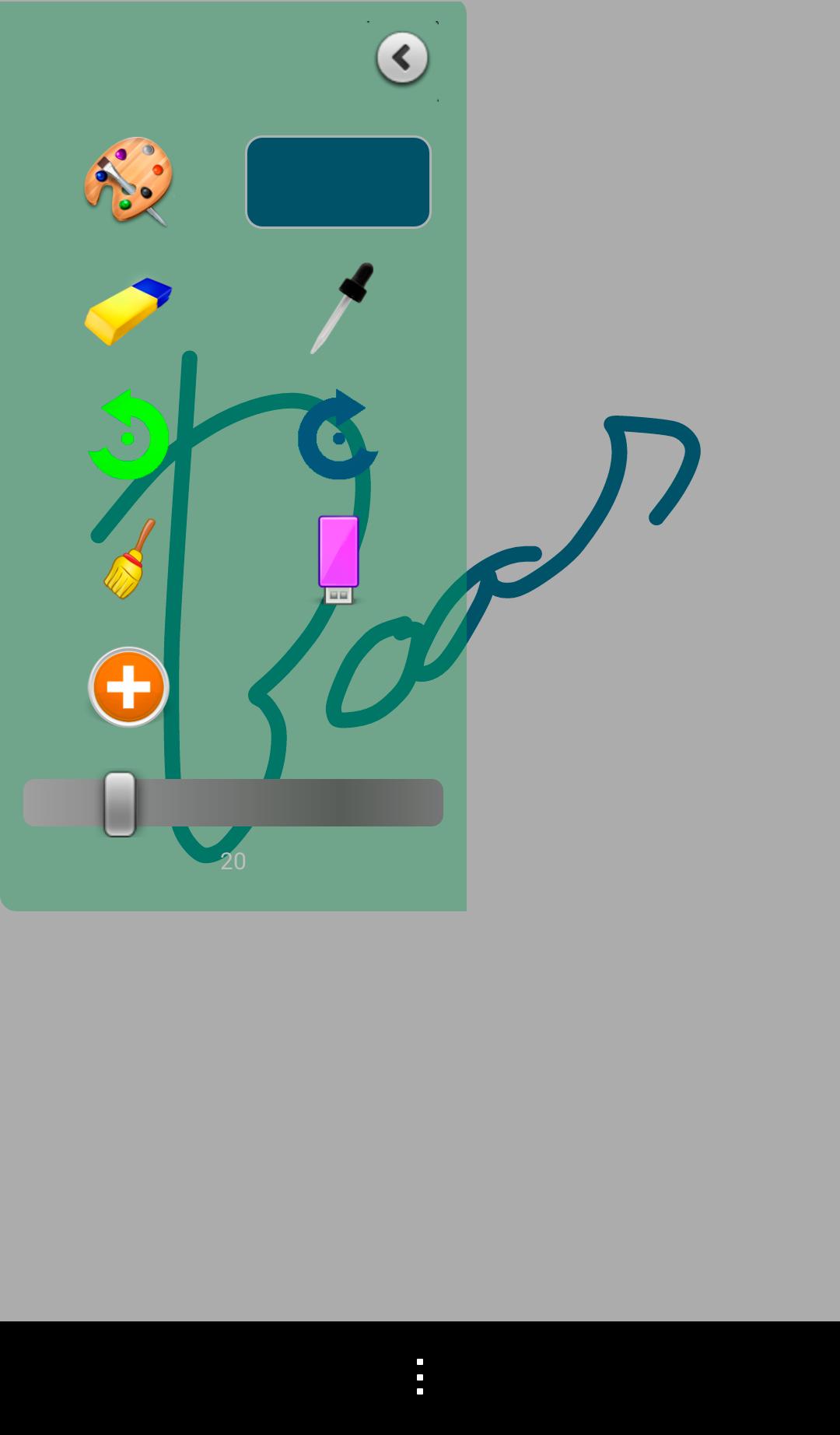
Task: Collapse the tool panel with back arrow
Action: 402,58
